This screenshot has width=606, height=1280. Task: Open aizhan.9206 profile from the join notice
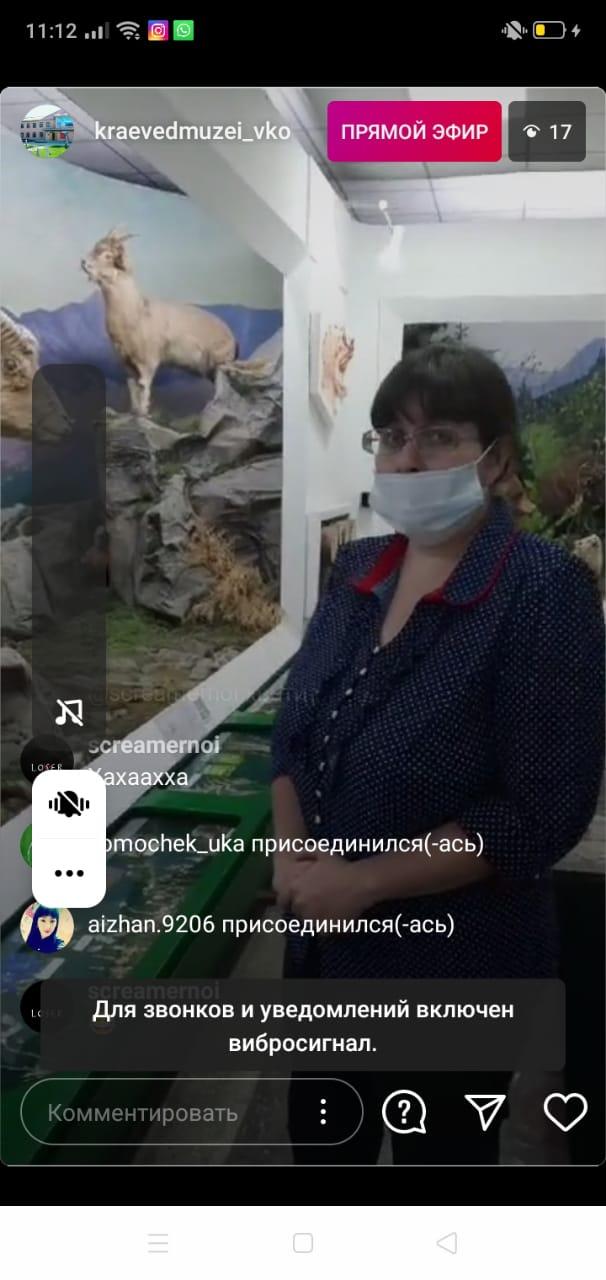pyautogui.click(x=47, y=926)
